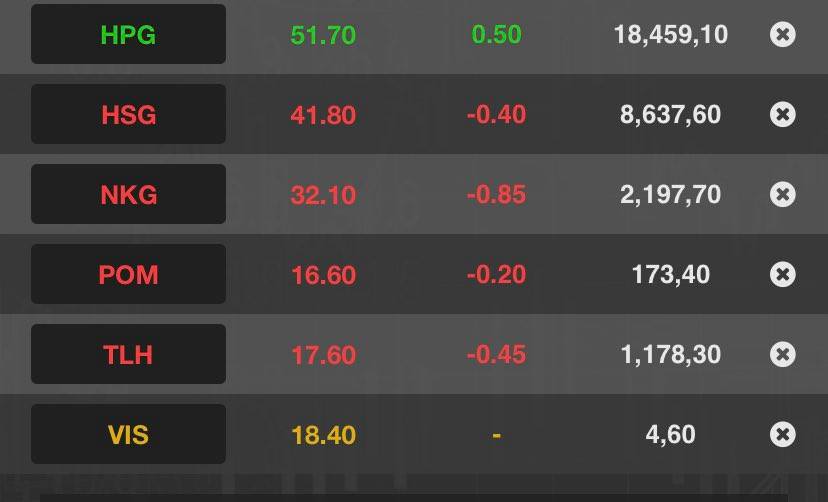
Task: Remove POM from the watchlist
Action: coord(782,274)
